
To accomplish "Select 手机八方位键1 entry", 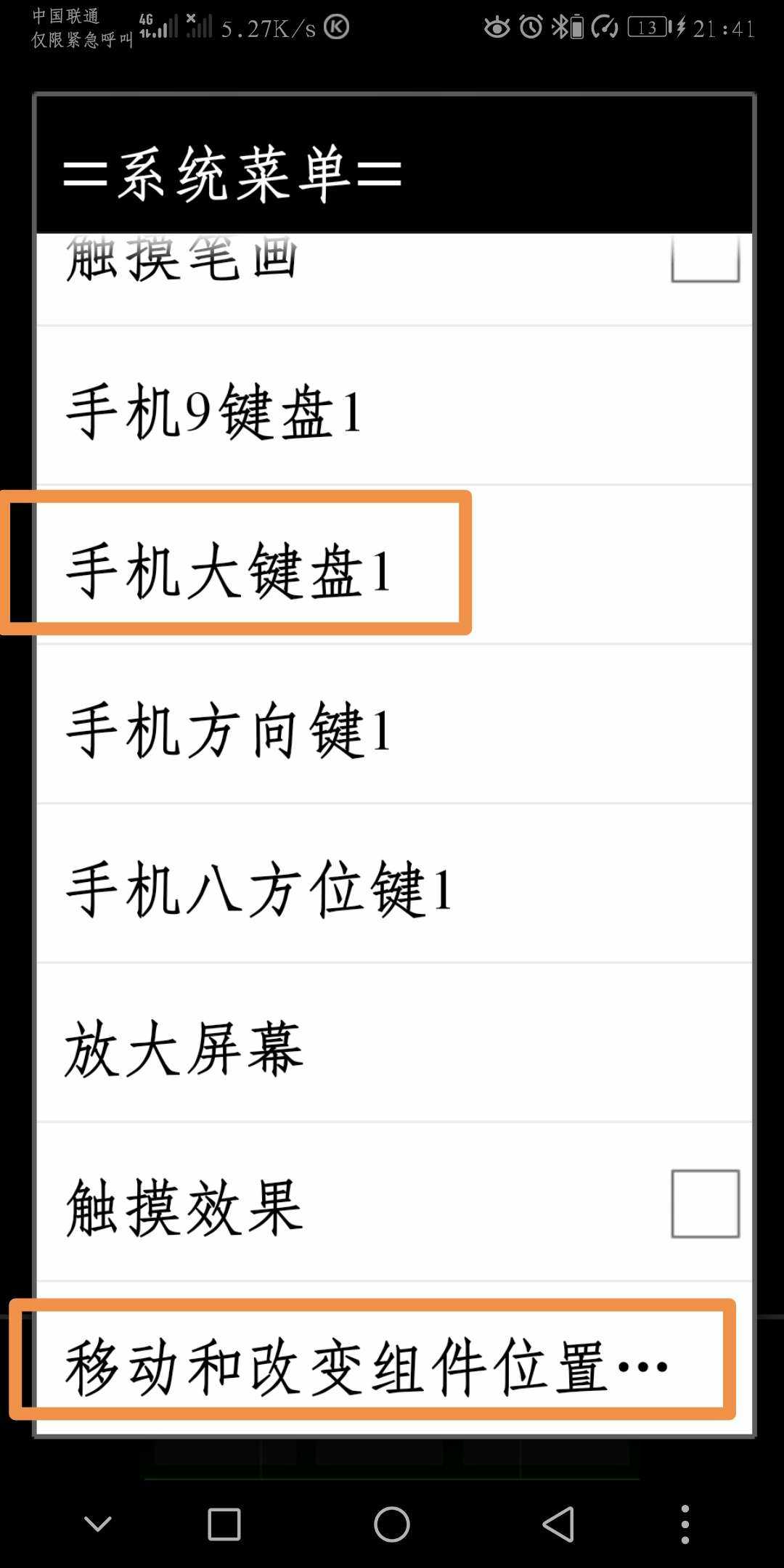I will (392, 889).
